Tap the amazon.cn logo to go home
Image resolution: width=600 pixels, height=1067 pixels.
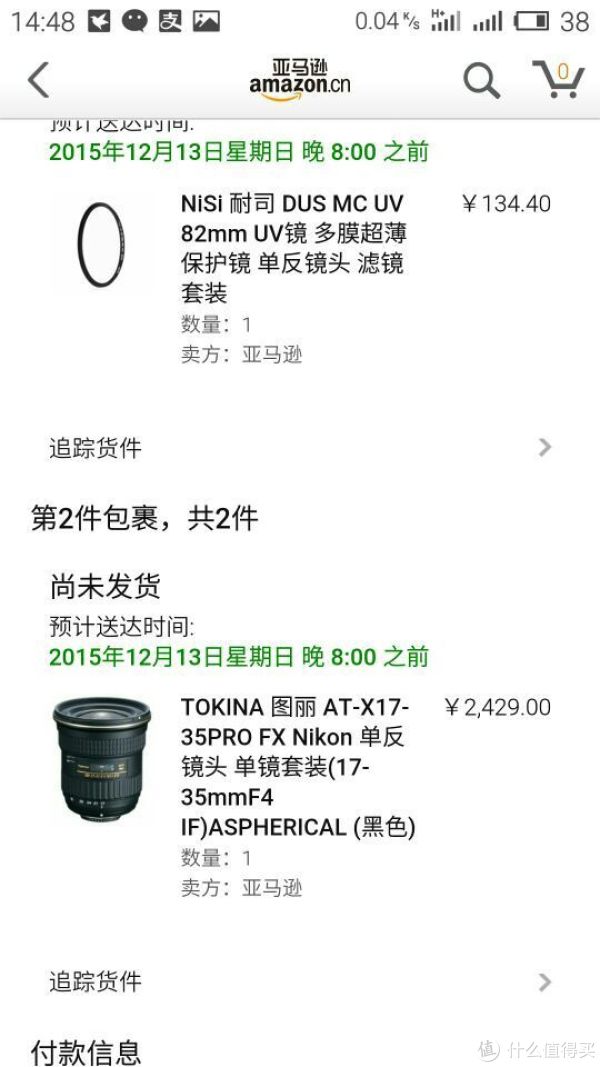(x=300, y=80)
